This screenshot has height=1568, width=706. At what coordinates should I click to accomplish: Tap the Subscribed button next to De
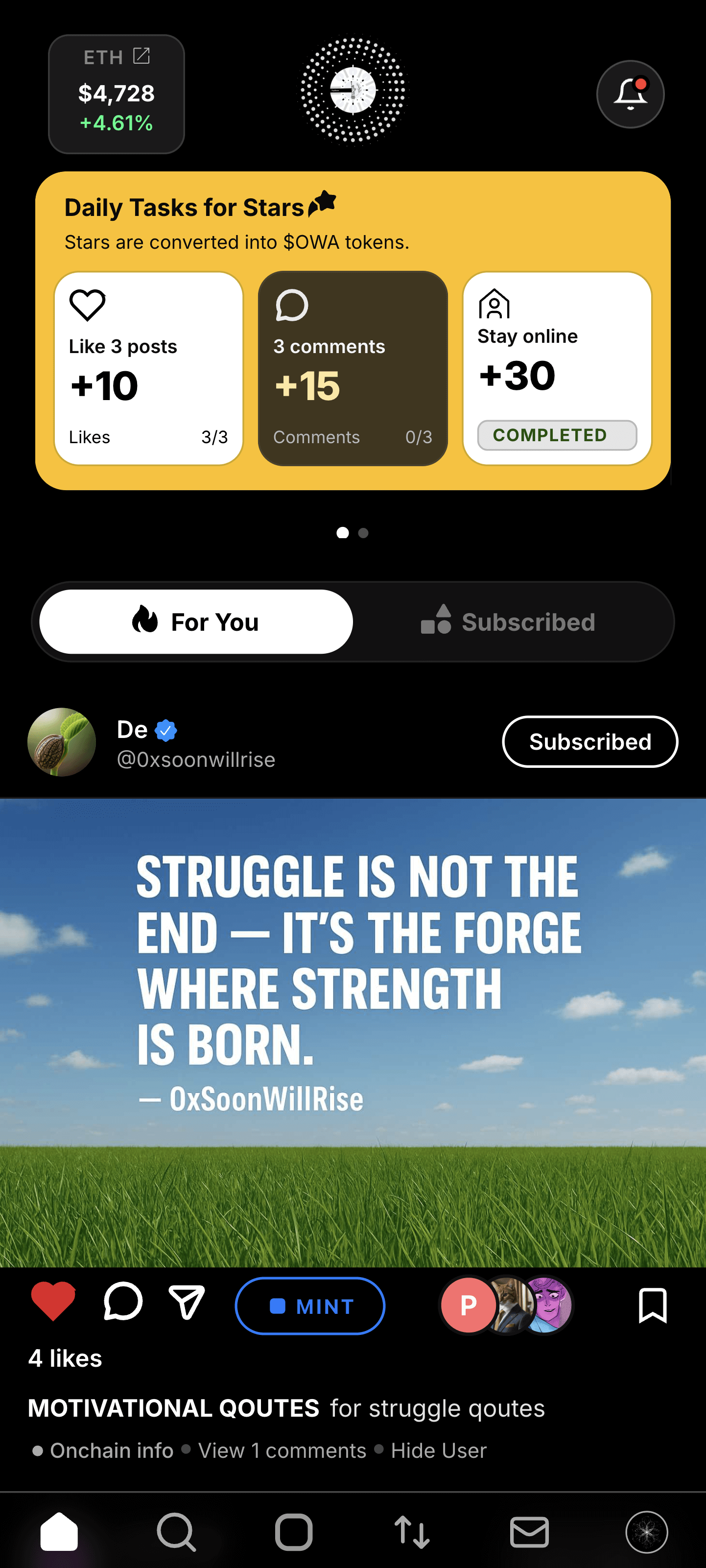pos(589,742)
